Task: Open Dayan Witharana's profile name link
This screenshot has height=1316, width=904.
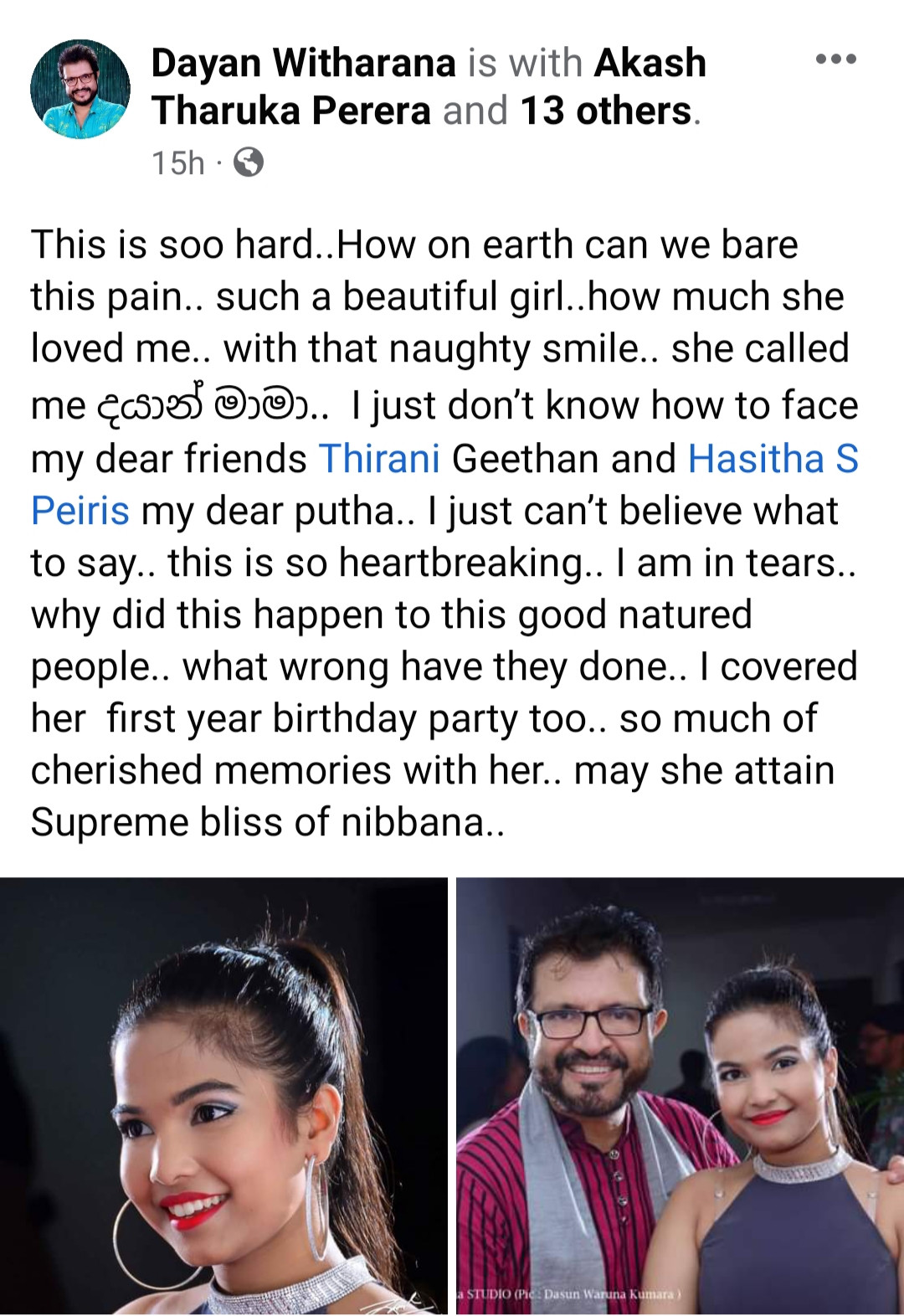Action: tap(303, 63)
